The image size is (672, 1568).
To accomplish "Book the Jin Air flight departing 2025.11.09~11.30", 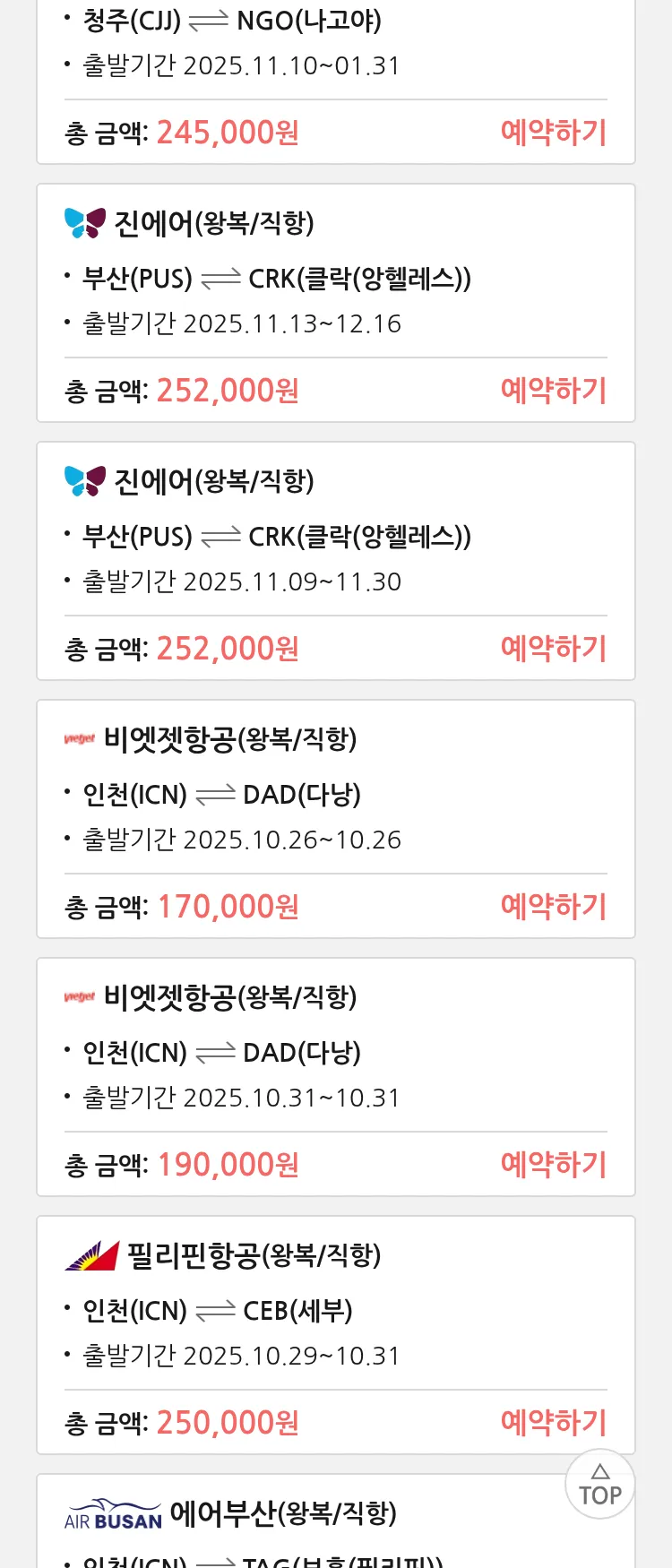I will pos(553,649).
